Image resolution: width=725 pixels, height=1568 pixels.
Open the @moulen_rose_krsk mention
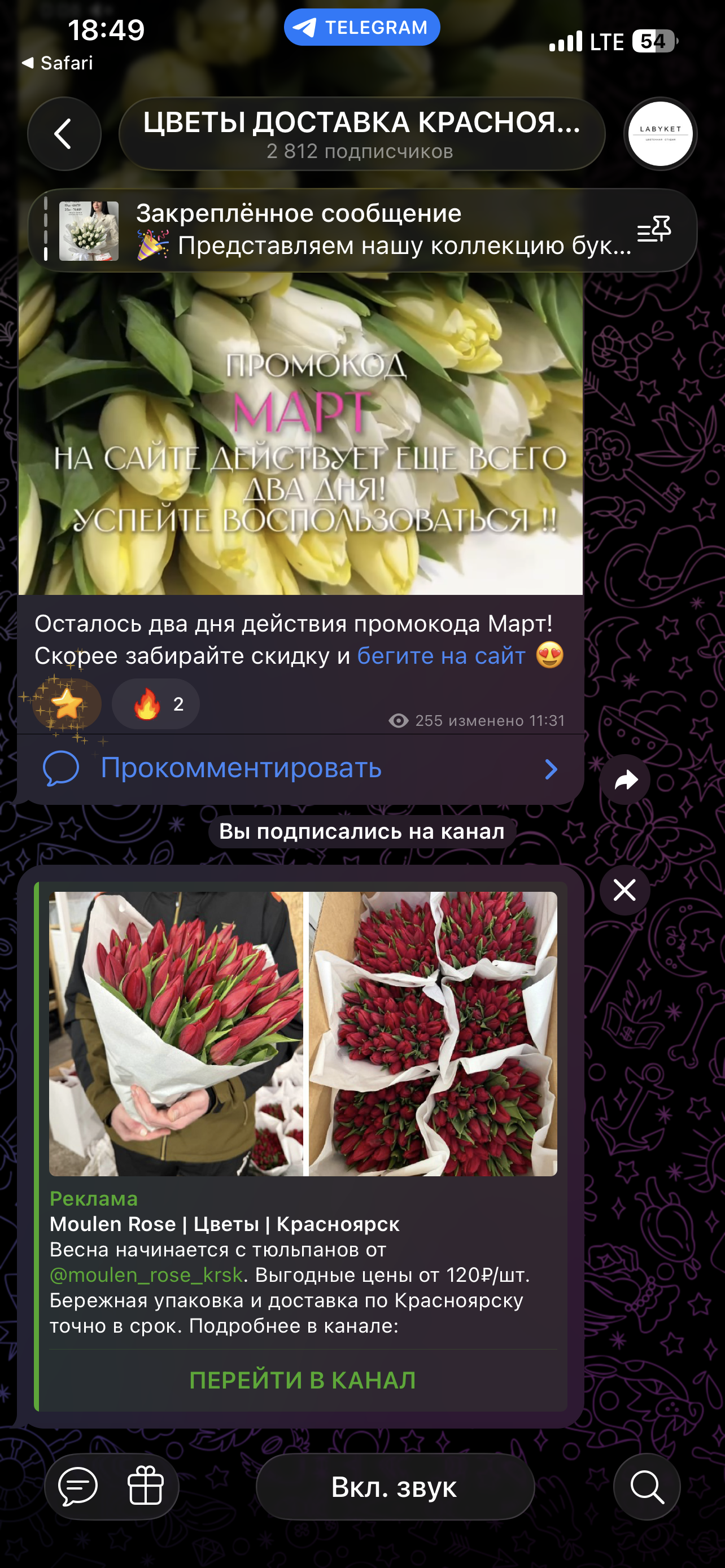pyautogui.click(x=146, y=1275)
